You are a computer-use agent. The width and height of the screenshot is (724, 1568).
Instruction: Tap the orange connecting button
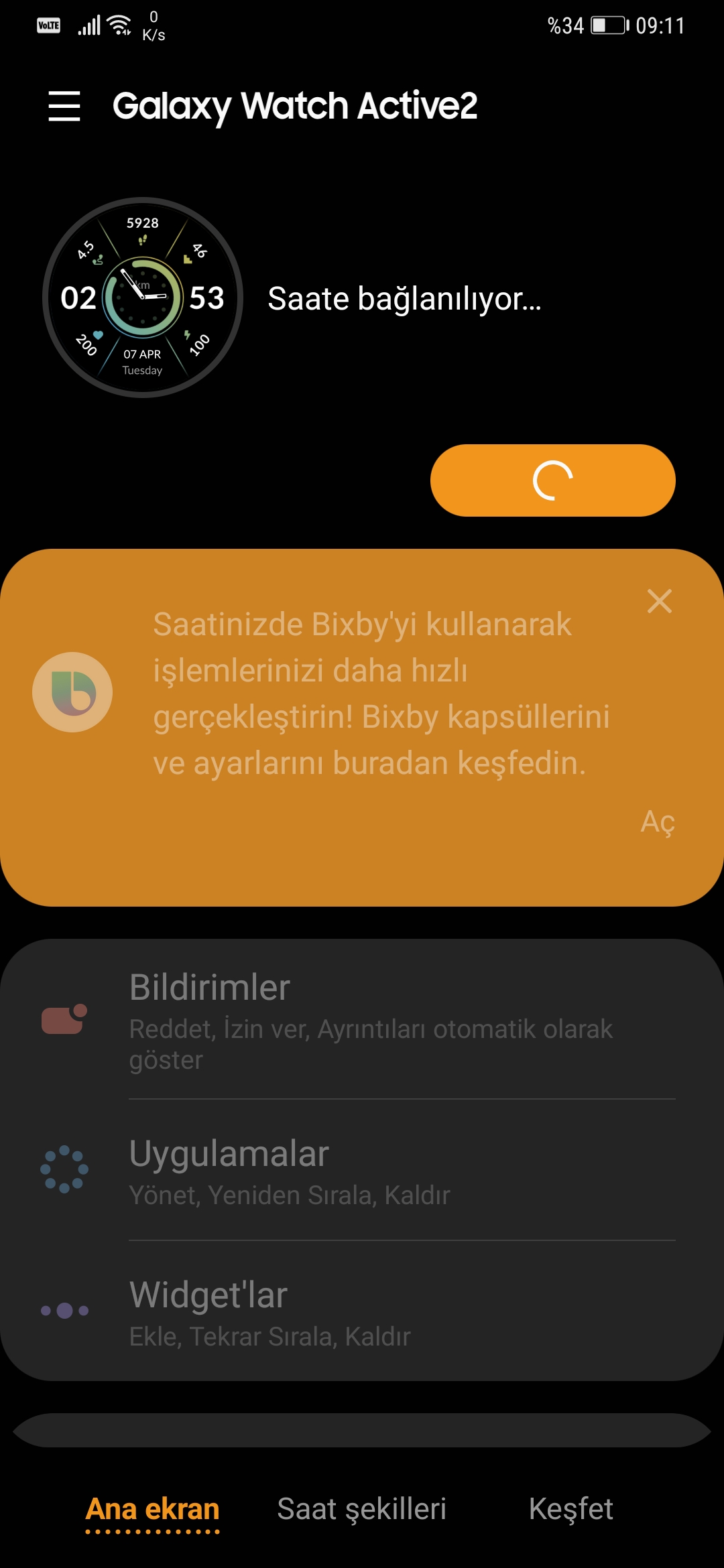coord(552,480)
